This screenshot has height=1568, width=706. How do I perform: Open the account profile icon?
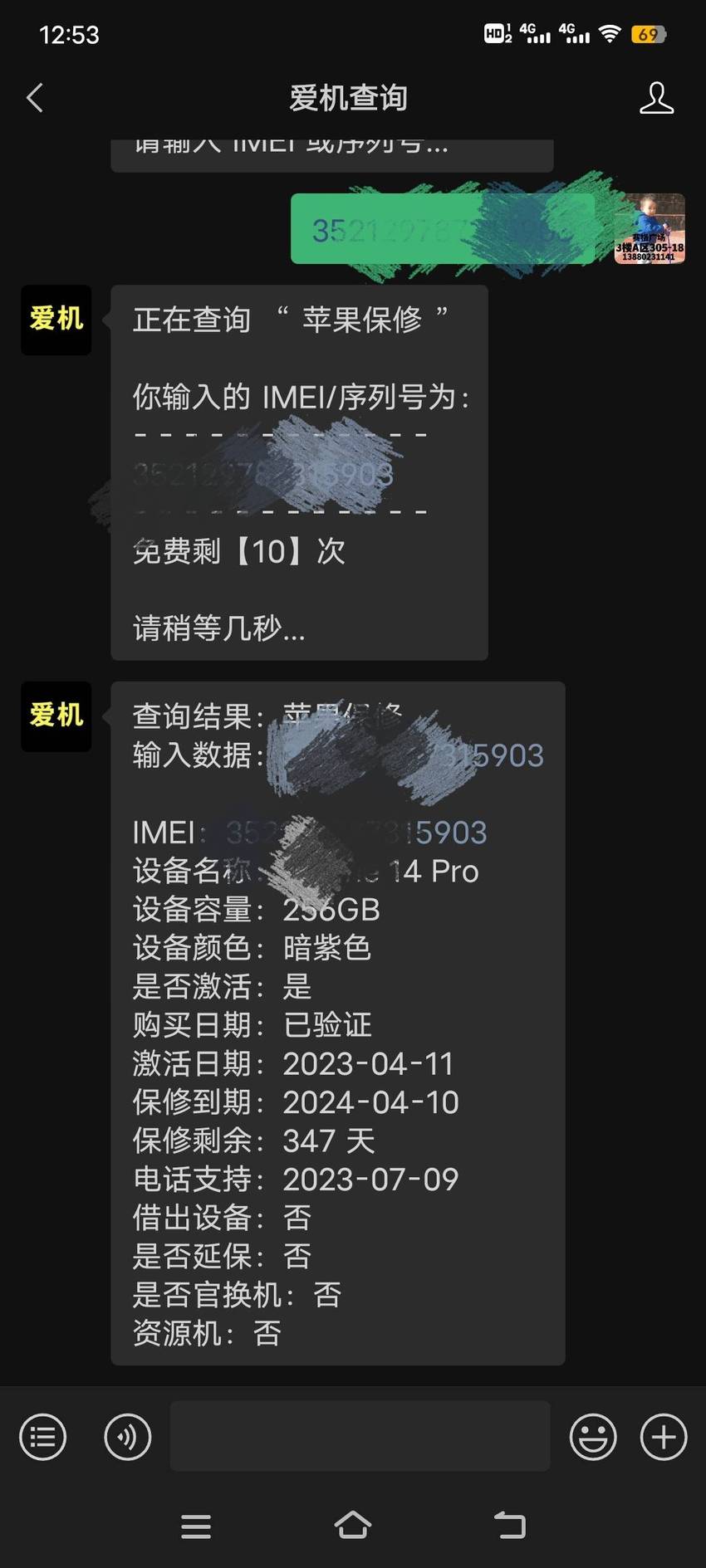click(x=656, y=98)
